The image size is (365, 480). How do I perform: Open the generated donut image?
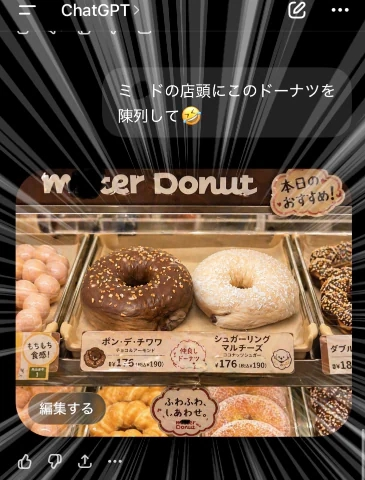click(x=184, y=303)
